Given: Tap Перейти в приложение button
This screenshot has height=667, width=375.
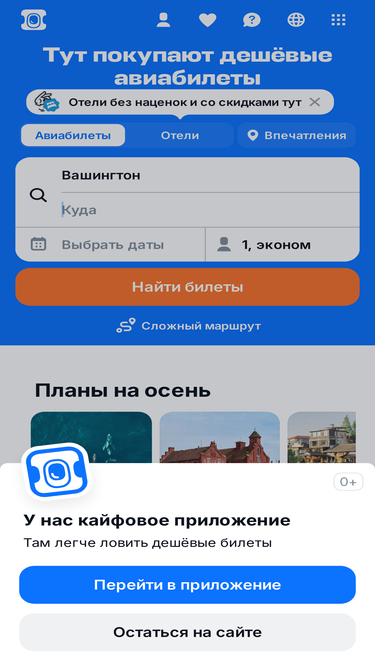Looking at the screenshot, I should 188,584.
